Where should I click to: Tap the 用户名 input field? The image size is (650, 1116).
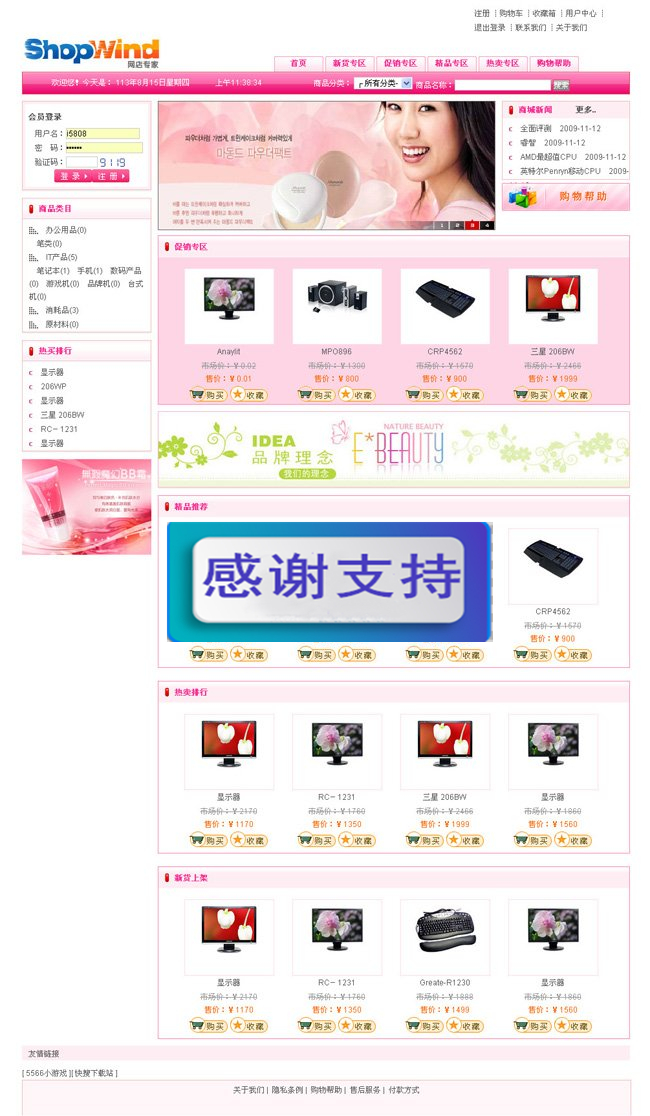tap(102, 133)
